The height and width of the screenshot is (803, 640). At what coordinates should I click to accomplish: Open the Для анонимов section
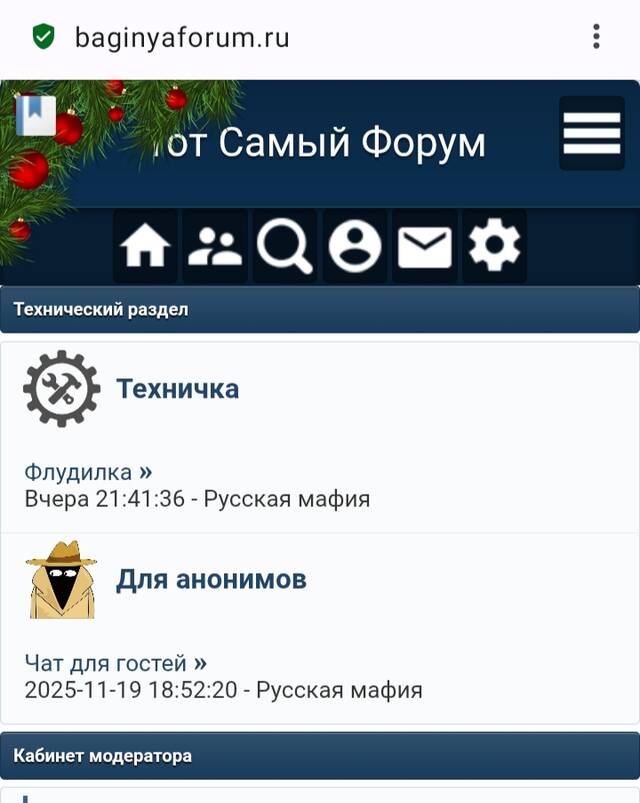click(x=211, y=579)
